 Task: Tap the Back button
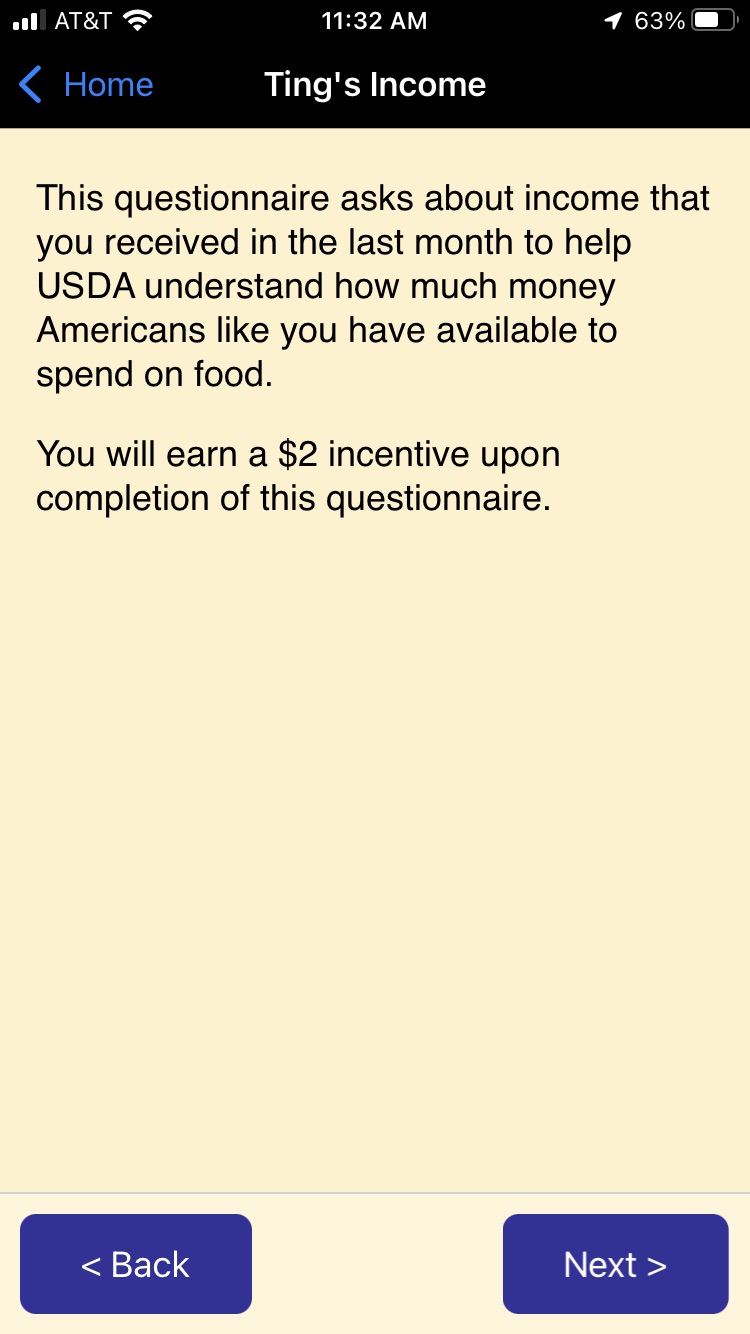(x=136, y=1264)
